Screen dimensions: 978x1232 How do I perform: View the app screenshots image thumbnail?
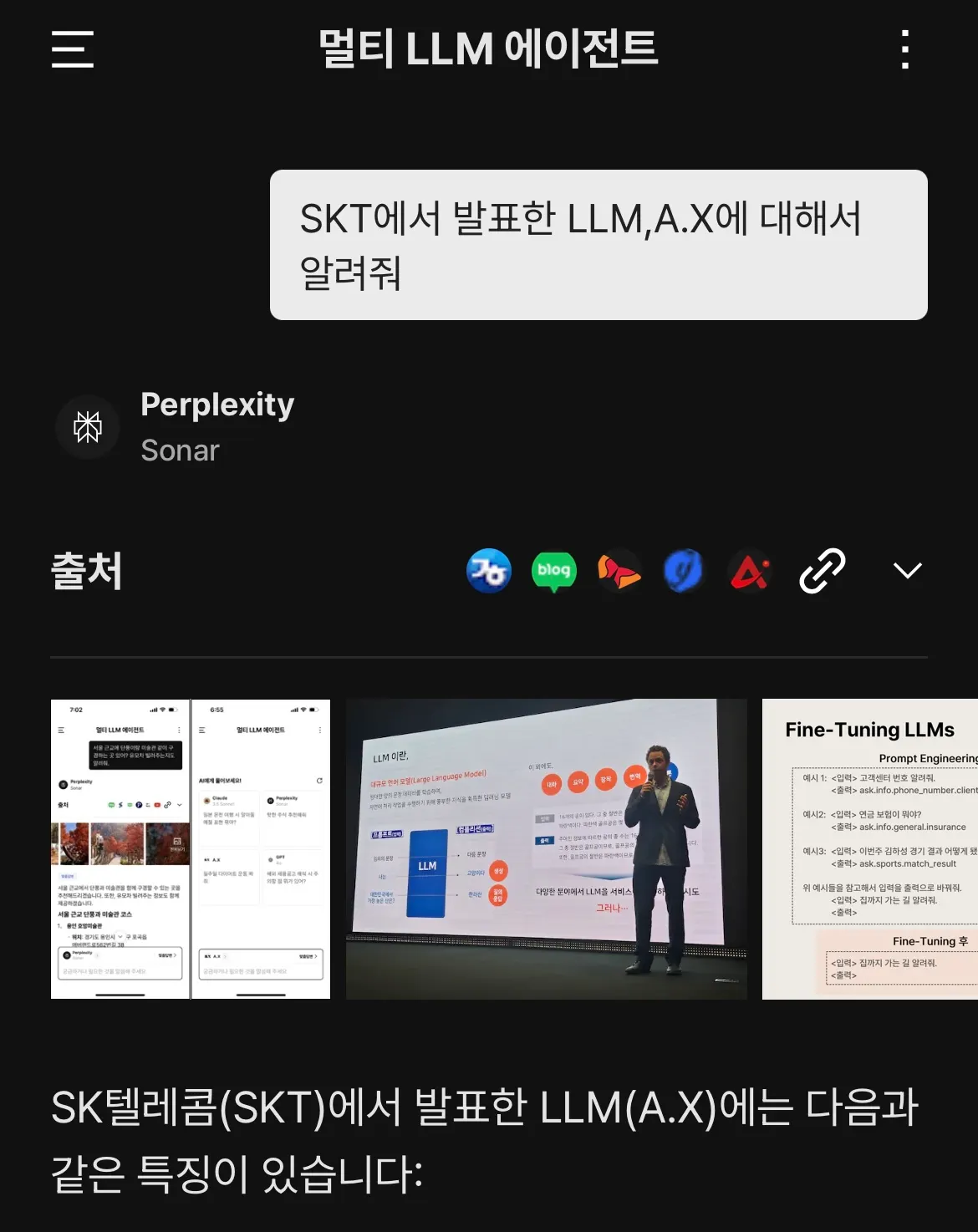[191, 848]
